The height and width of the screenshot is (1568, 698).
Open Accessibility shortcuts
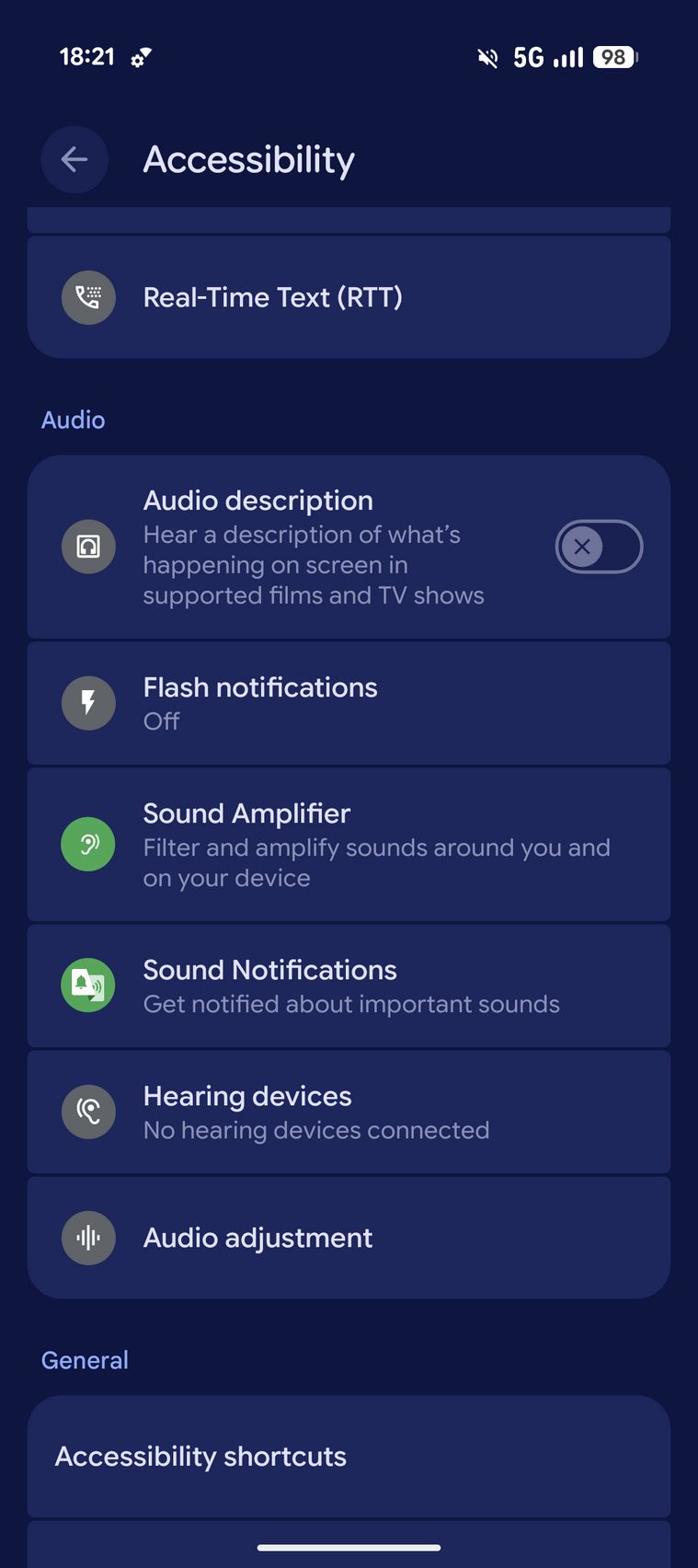[348, 1456]
